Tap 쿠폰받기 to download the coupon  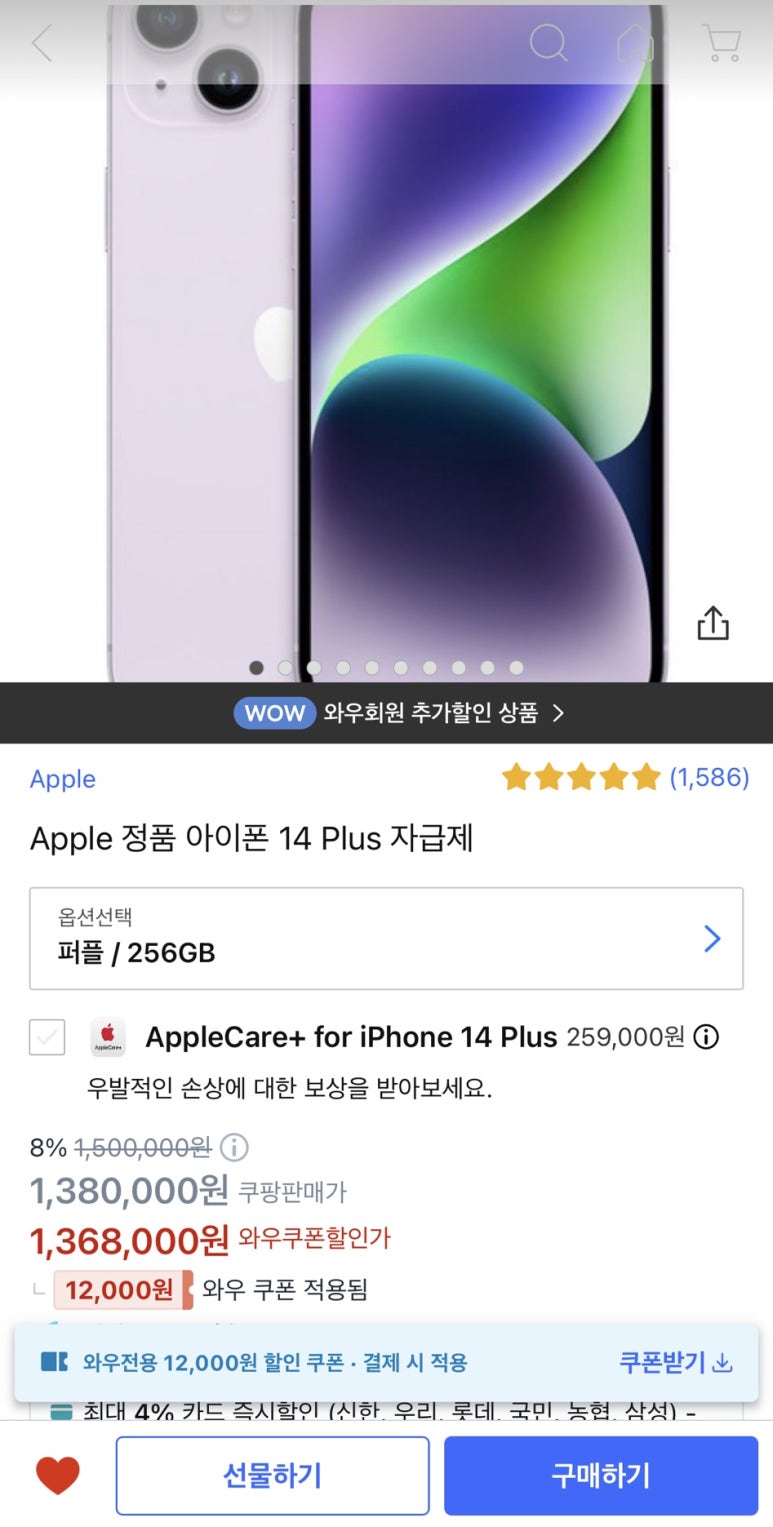click(676, 1362)
